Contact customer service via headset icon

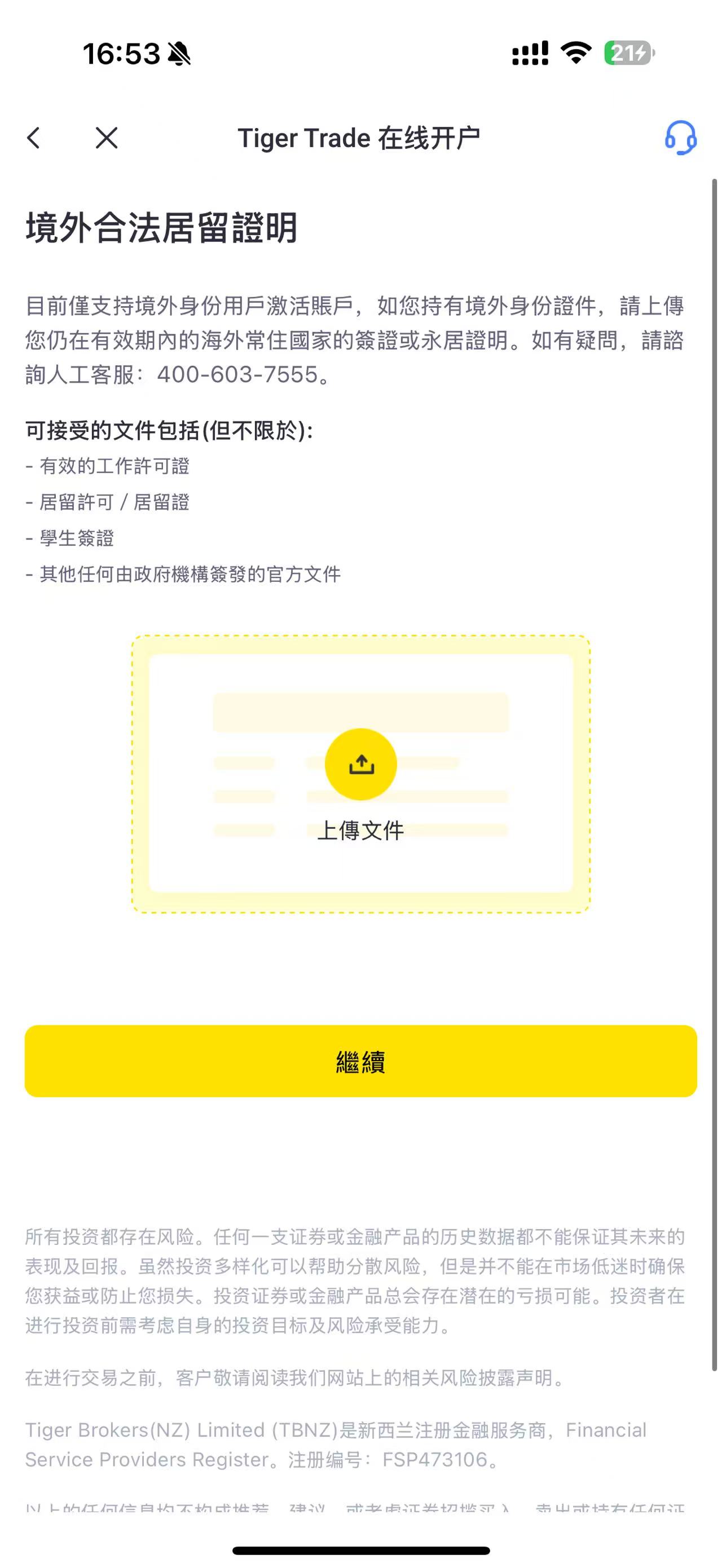pyautogui.click(x=680, y=138)
